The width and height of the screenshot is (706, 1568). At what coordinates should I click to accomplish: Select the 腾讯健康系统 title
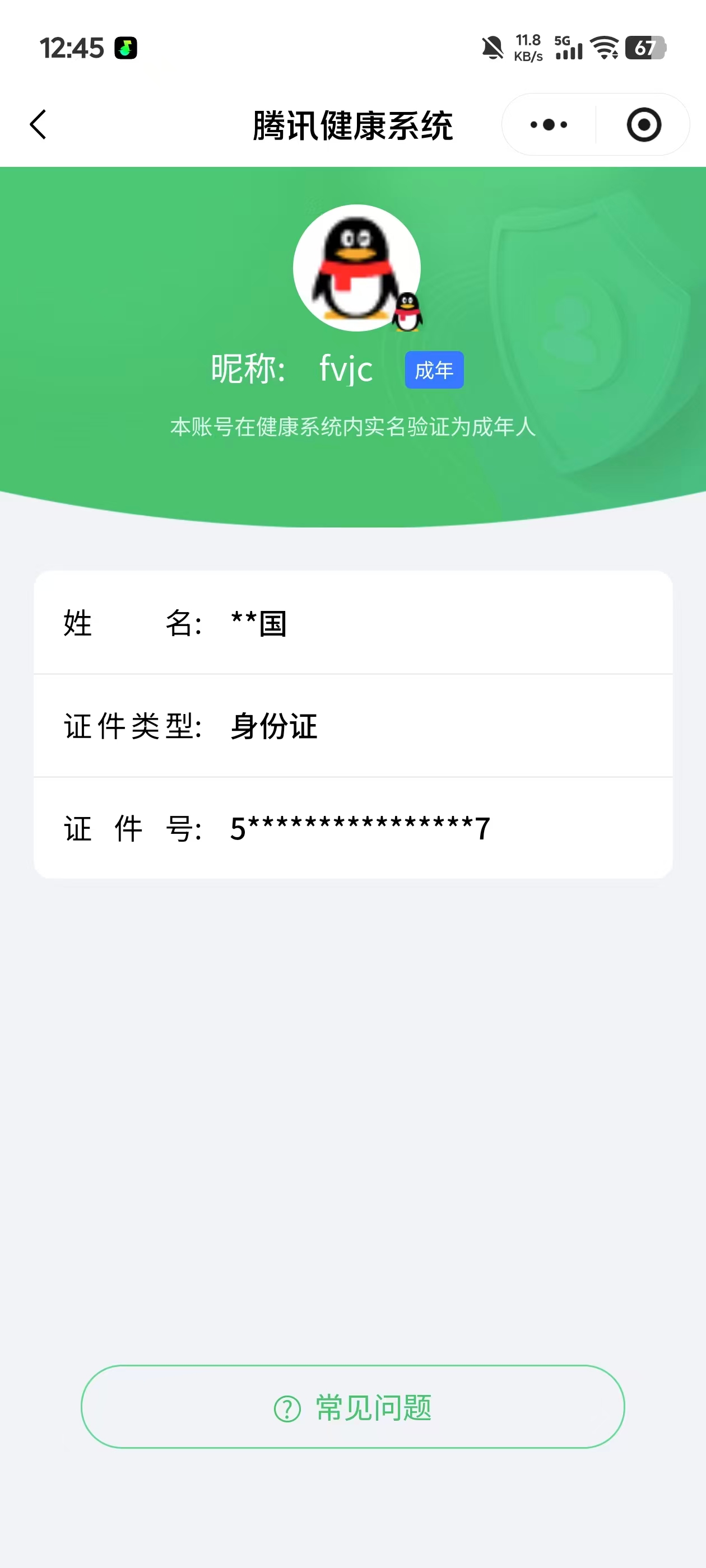[352, 126]
